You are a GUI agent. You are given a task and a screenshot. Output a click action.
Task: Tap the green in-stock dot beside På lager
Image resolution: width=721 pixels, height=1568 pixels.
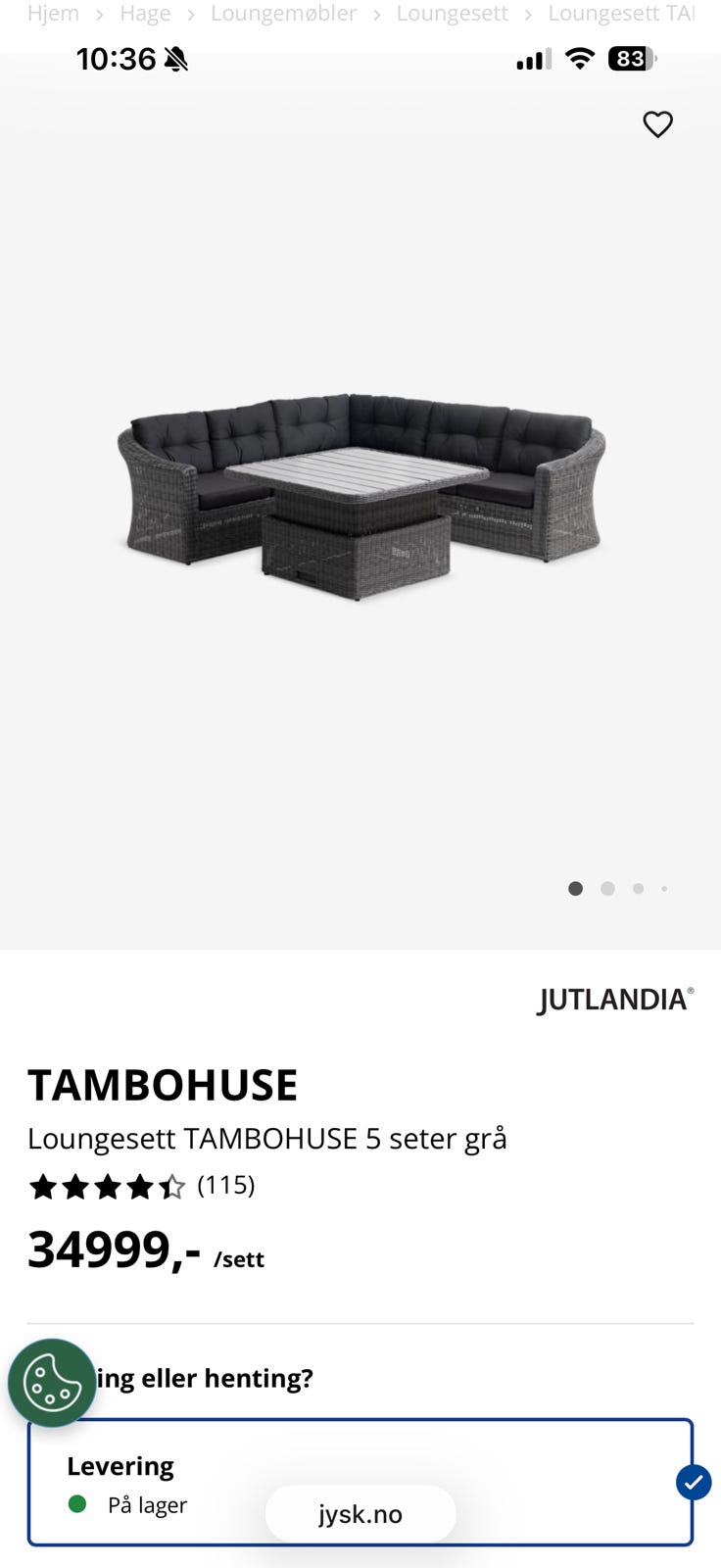[x=77, y=1505]
